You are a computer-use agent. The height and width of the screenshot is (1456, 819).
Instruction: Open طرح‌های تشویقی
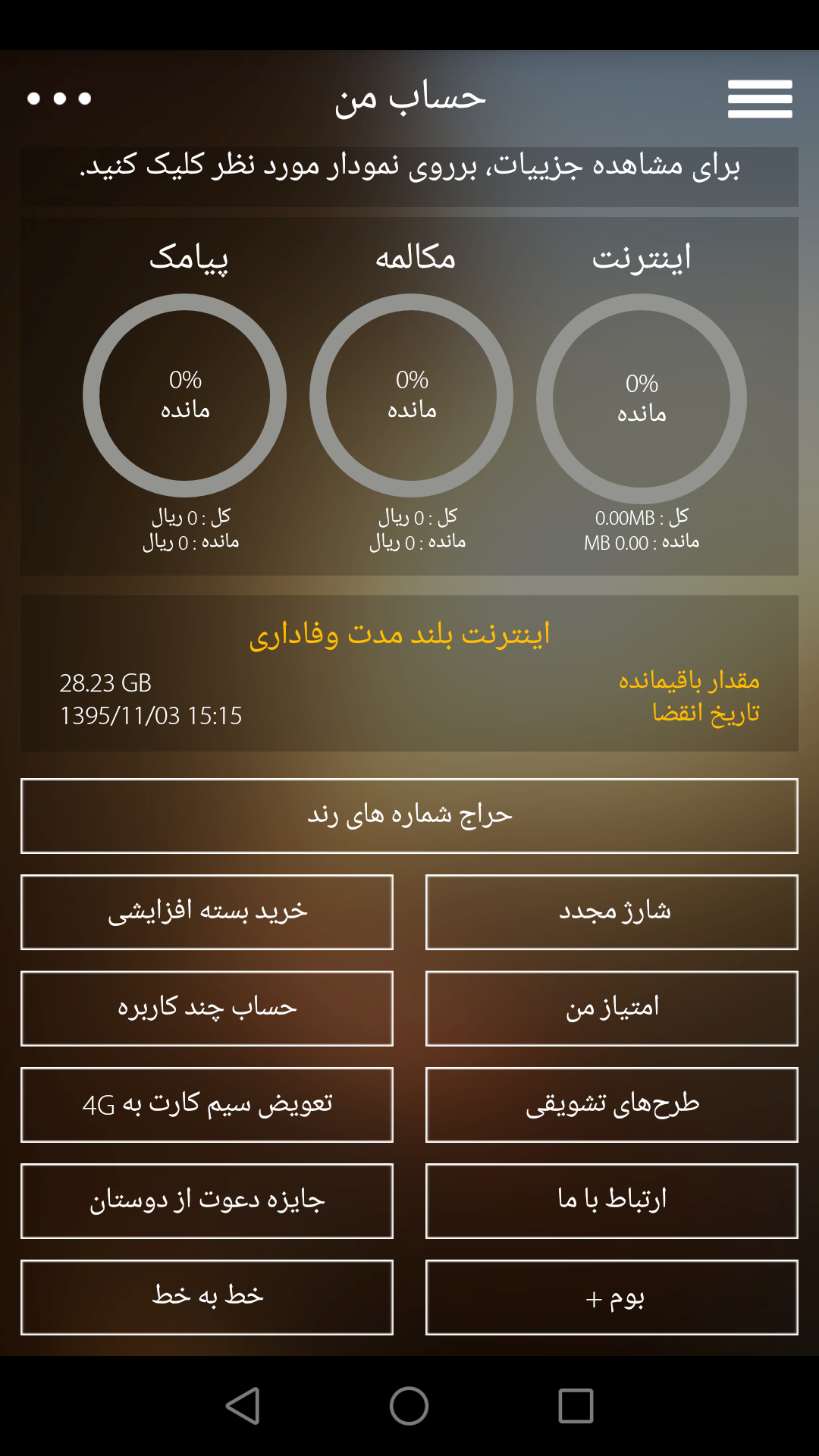[x=611, y=1105]
